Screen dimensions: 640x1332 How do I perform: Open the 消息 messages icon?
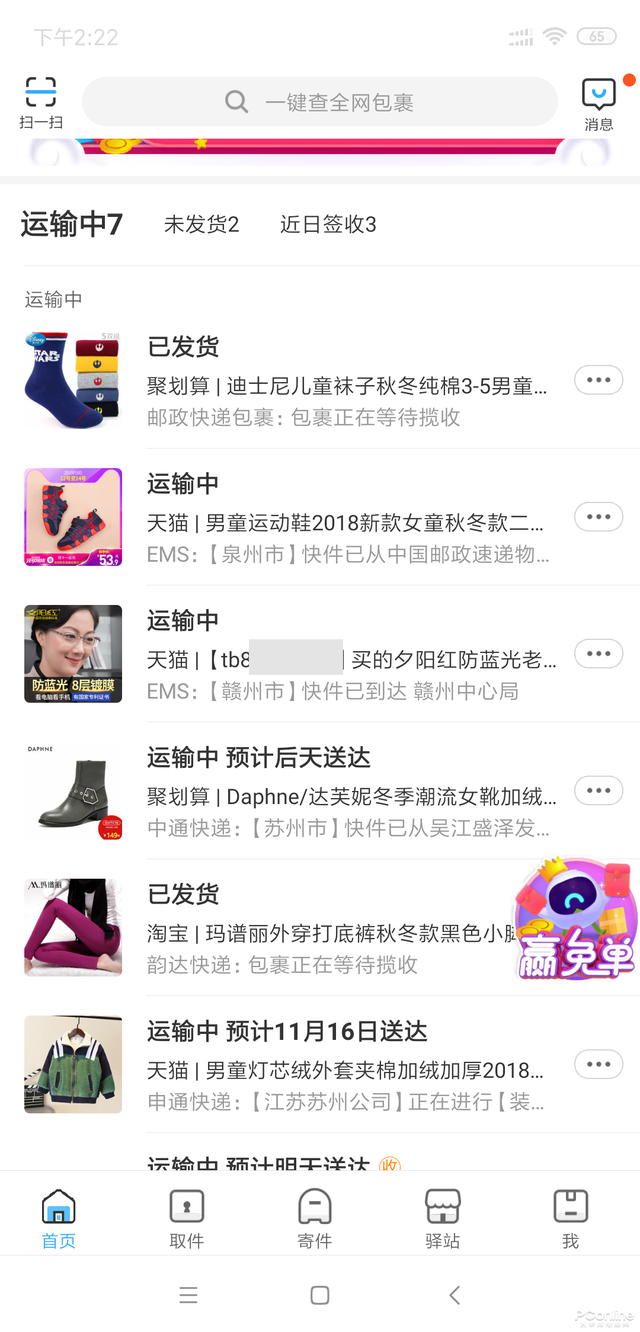point(599,103)
